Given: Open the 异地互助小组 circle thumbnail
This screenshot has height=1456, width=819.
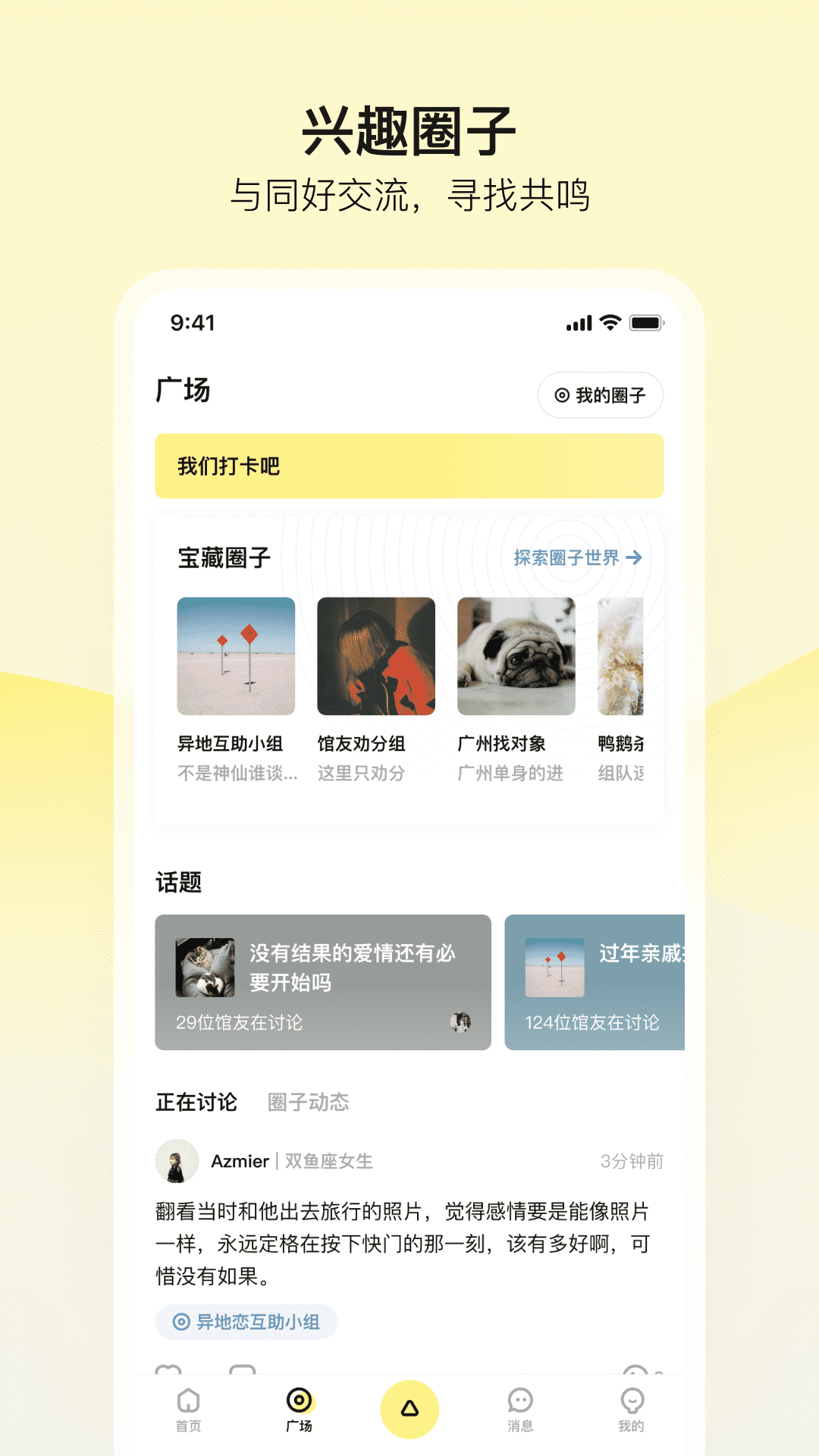Looking at the screenshot, I should pos(237,657).
